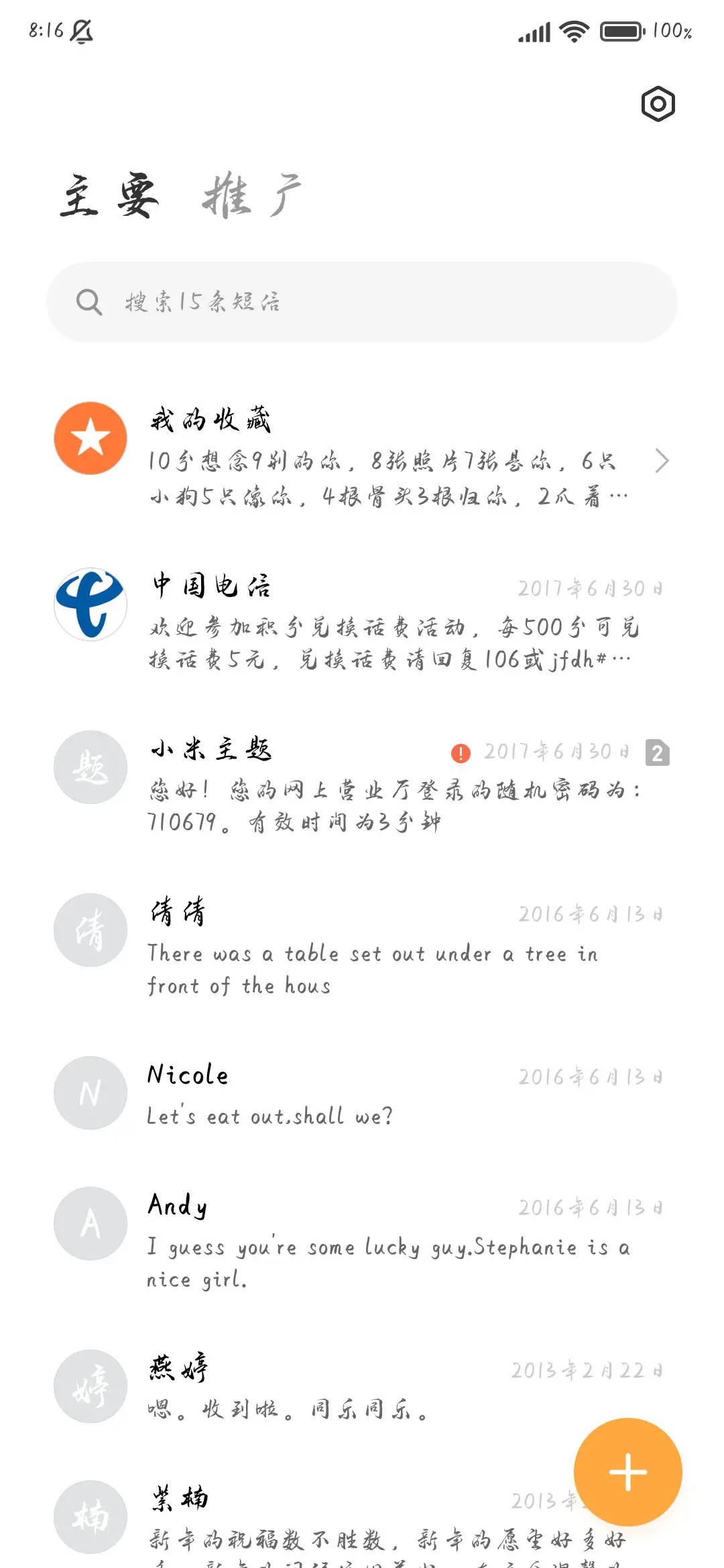Screen dimensions: 724x1568
Task: Tap the search messages input field
Action: (x=362, y=302)
